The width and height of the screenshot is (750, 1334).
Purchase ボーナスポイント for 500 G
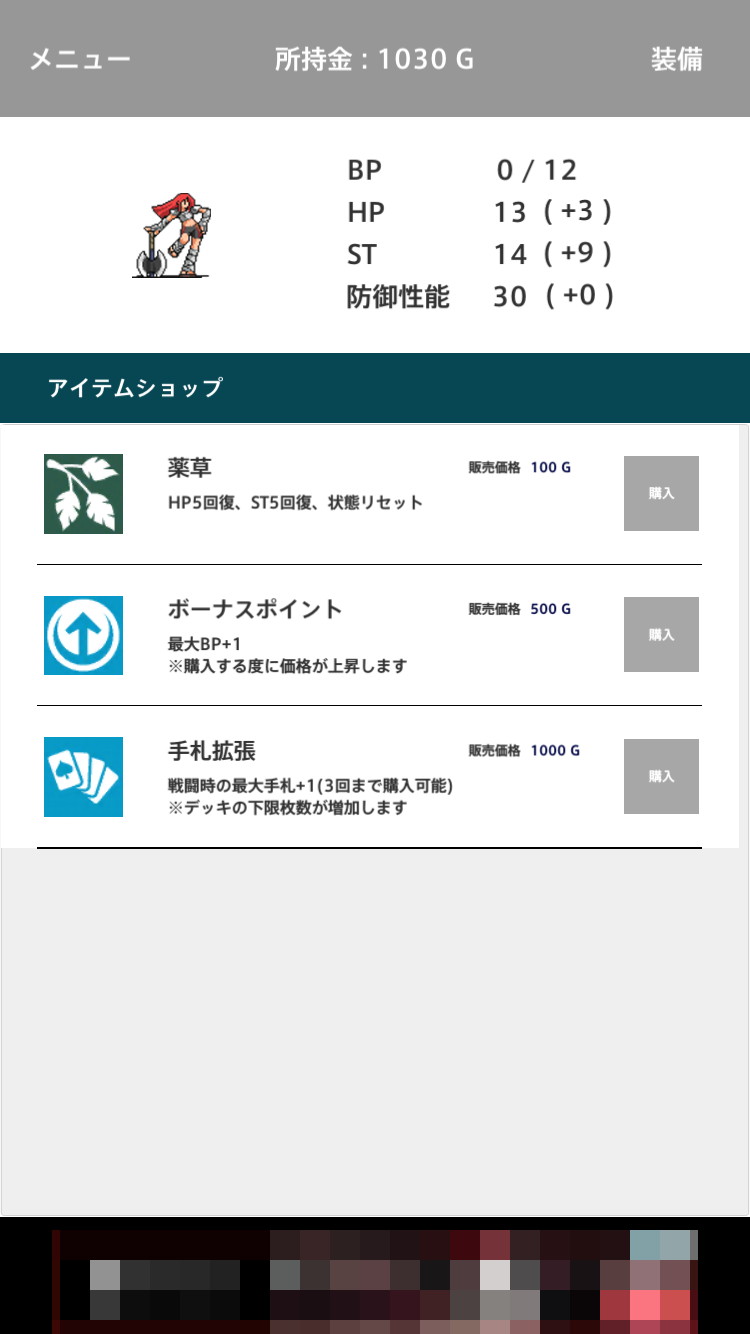661,634
